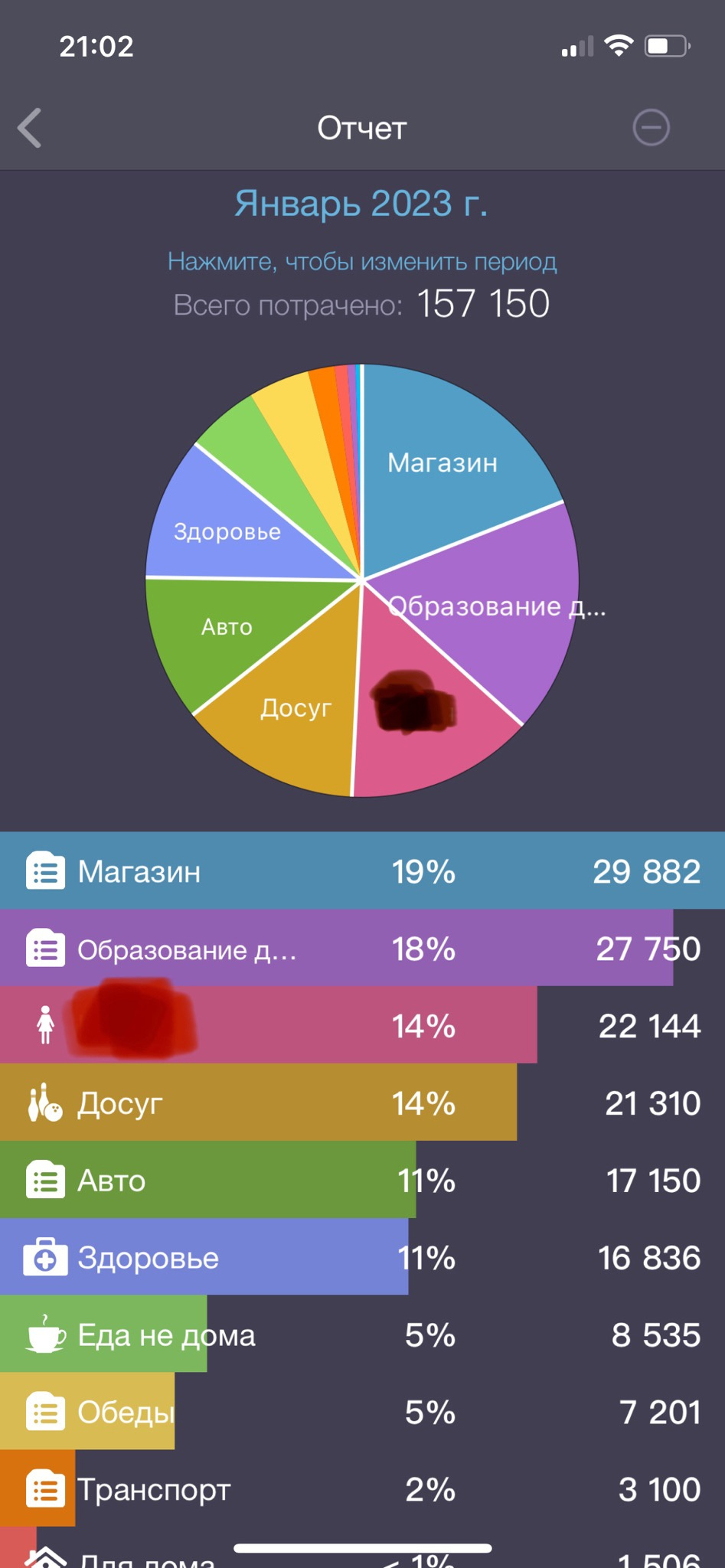725x1568 pixels.
Task: Select the Здоровье pie chart slice
Action: coord(227,531)
